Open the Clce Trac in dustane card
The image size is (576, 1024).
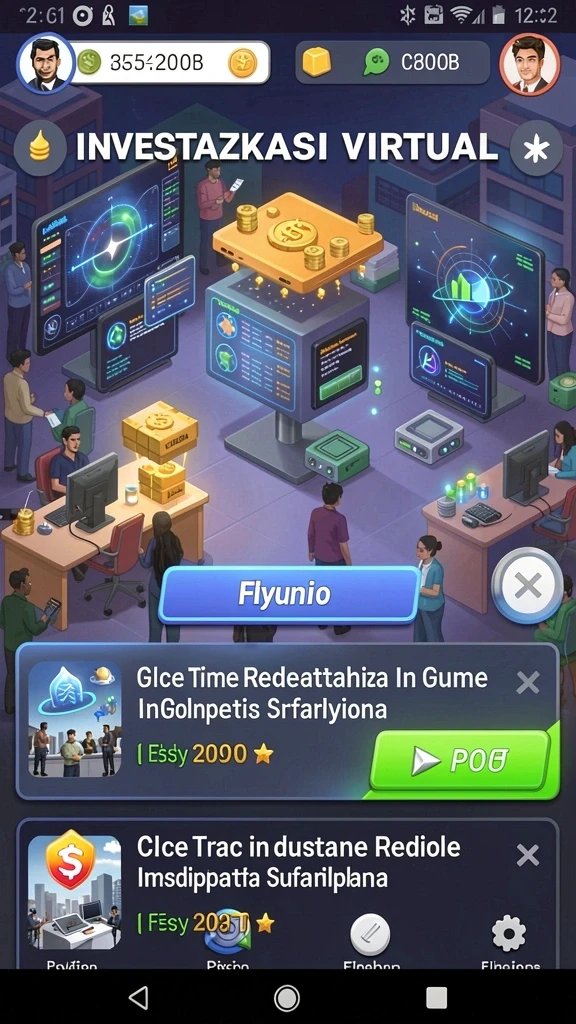point(287,893)
